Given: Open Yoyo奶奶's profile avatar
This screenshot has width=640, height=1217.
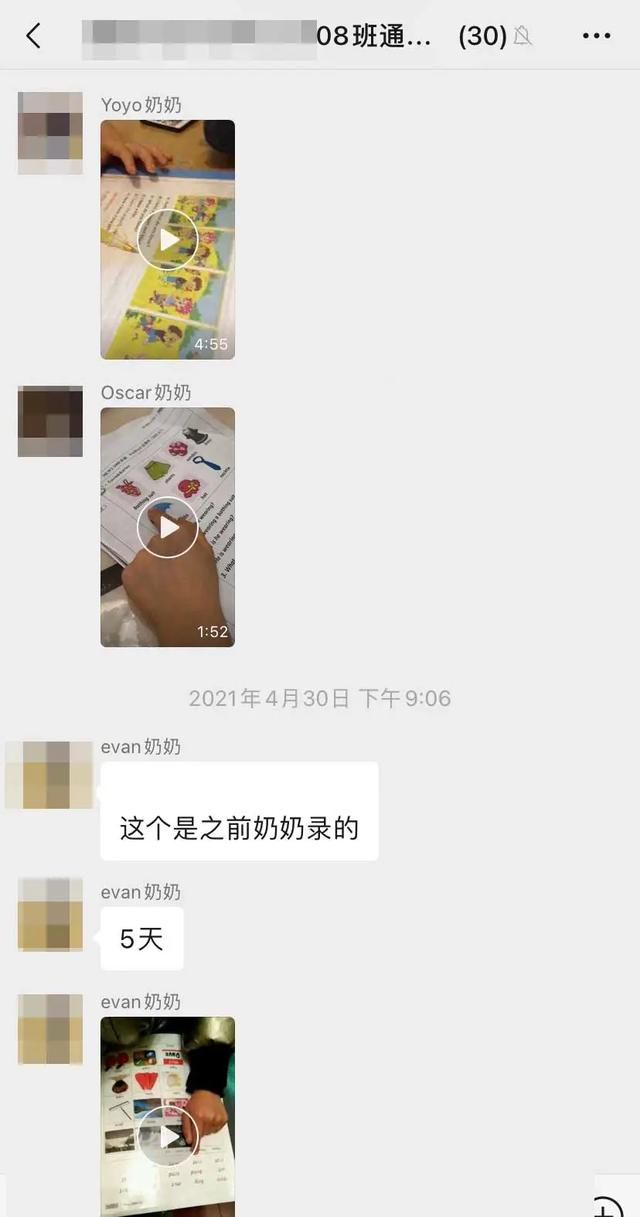Looking at the screenshot, I should [50, 133].
